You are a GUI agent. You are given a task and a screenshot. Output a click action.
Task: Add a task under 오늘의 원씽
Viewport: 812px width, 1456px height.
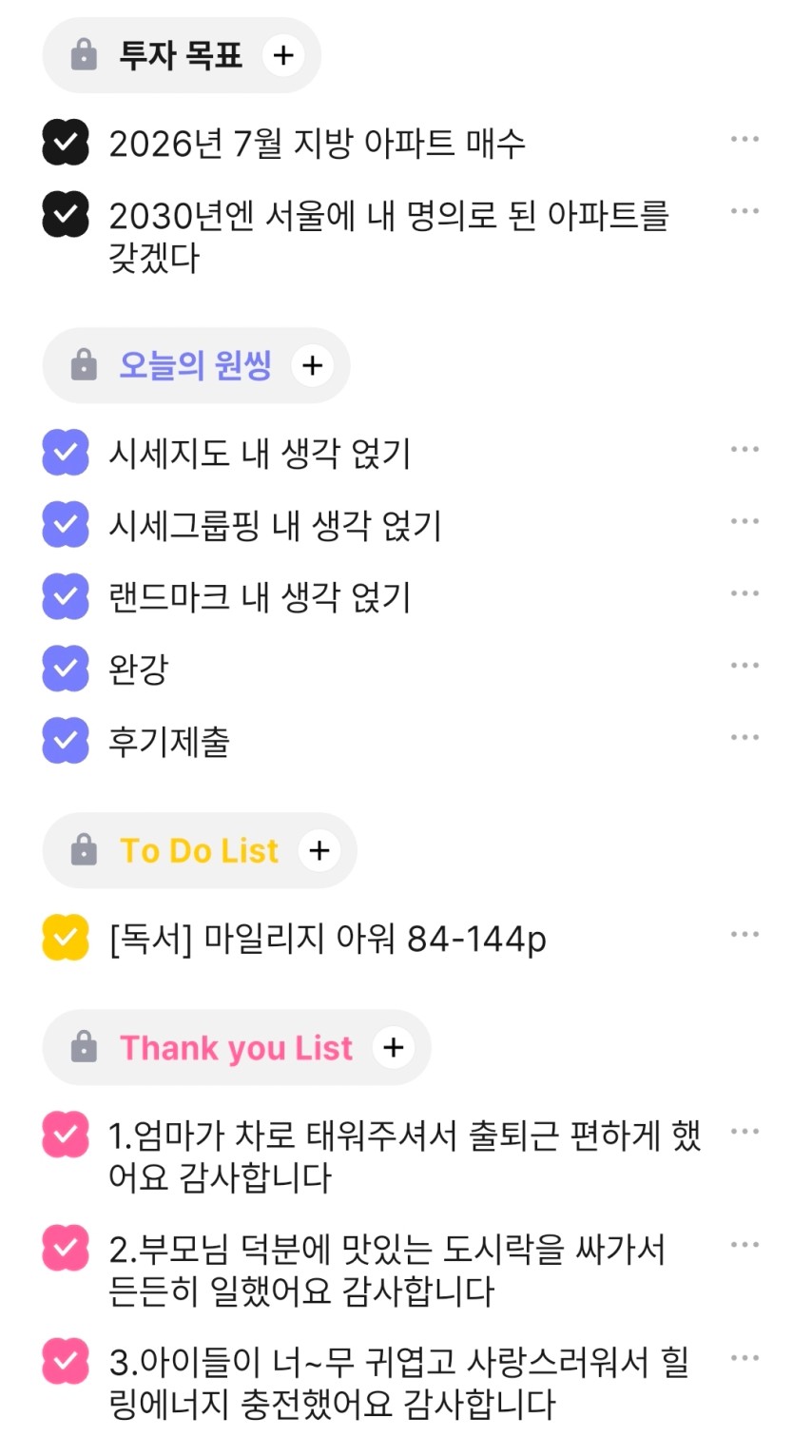[x=312, y=366]
